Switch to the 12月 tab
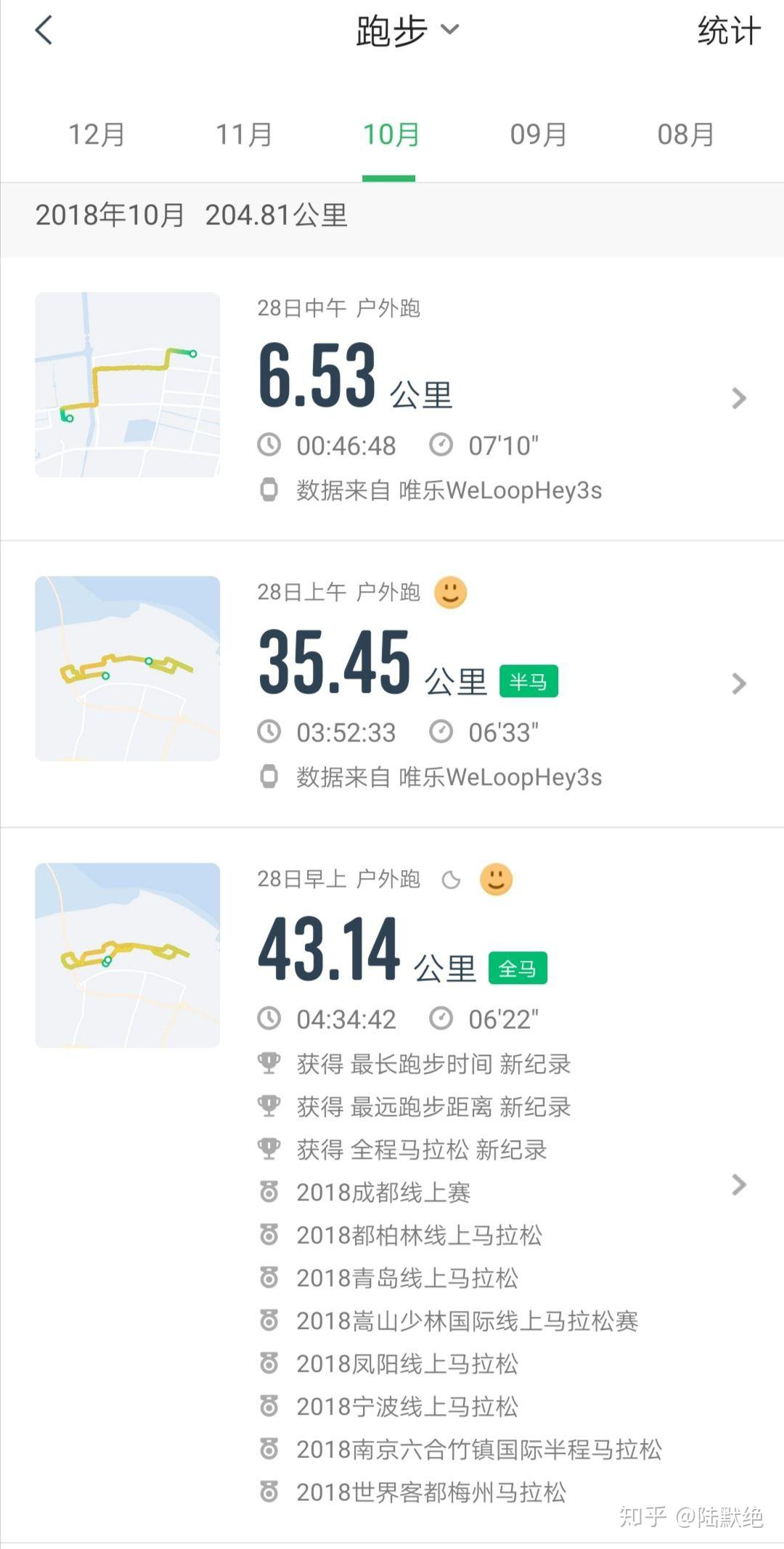The height and width of the screenshot is (1549, 784). pos(97,135)
